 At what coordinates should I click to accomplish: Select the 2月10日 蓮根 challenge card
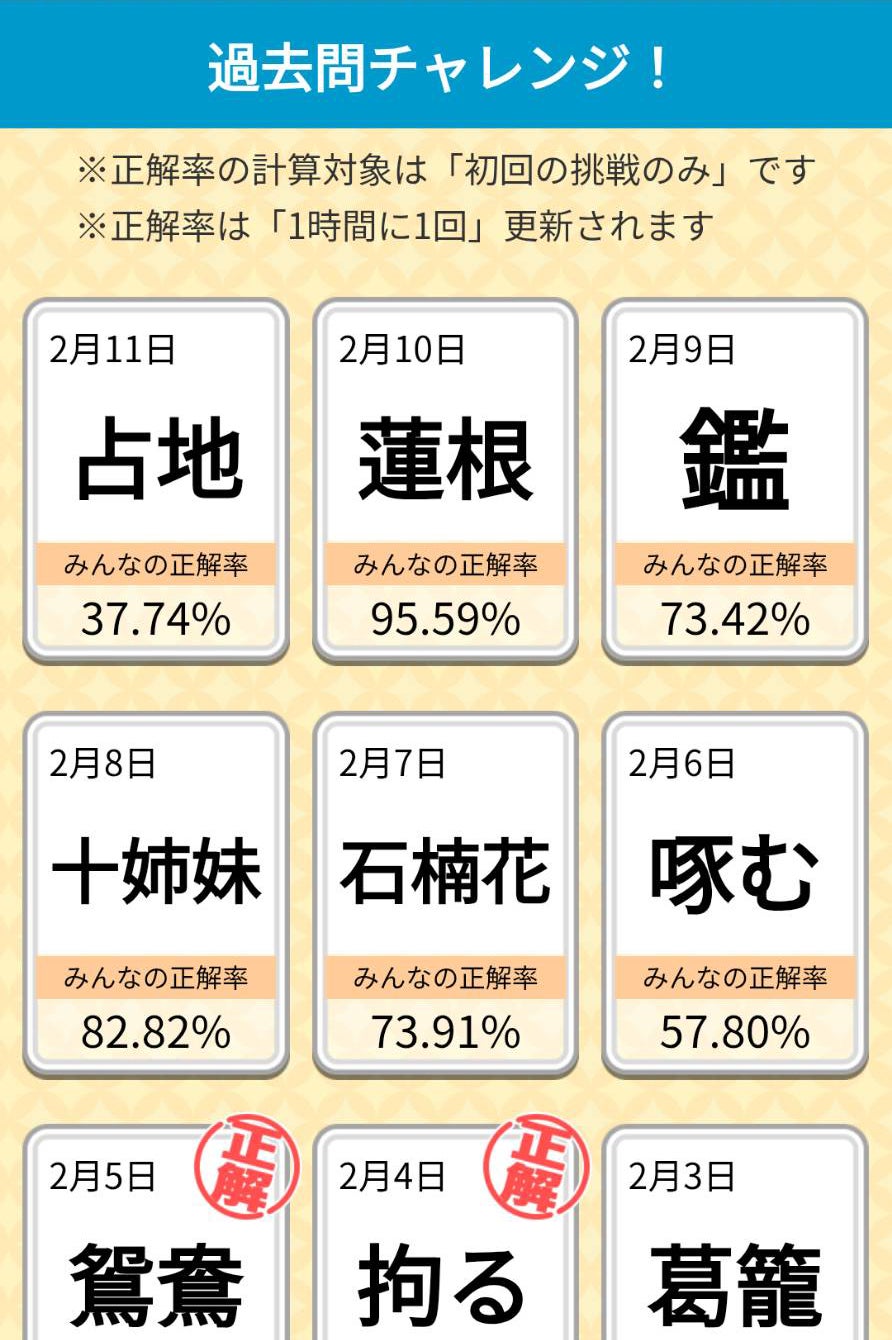445,481
